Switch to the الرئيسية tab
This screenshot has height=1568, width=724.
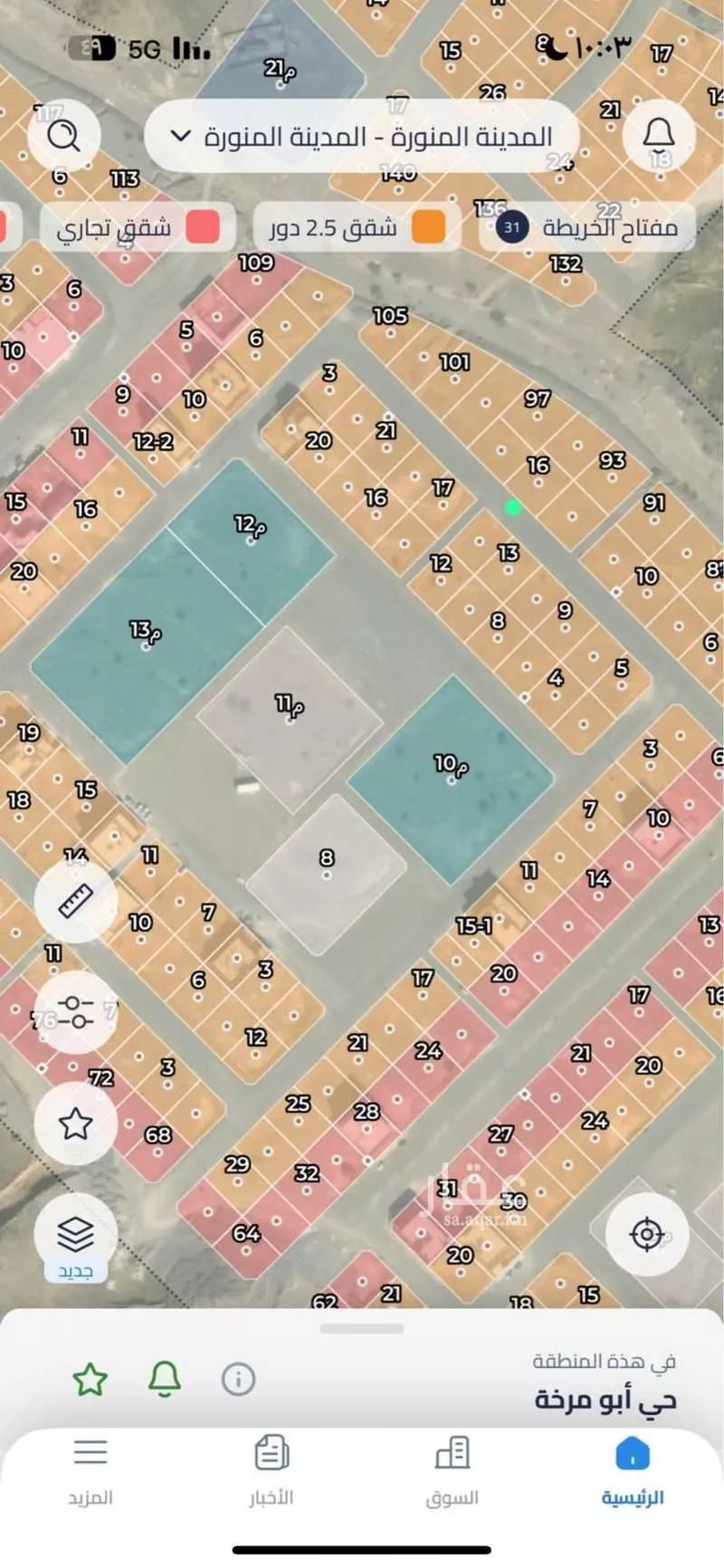coord(632,1472)
